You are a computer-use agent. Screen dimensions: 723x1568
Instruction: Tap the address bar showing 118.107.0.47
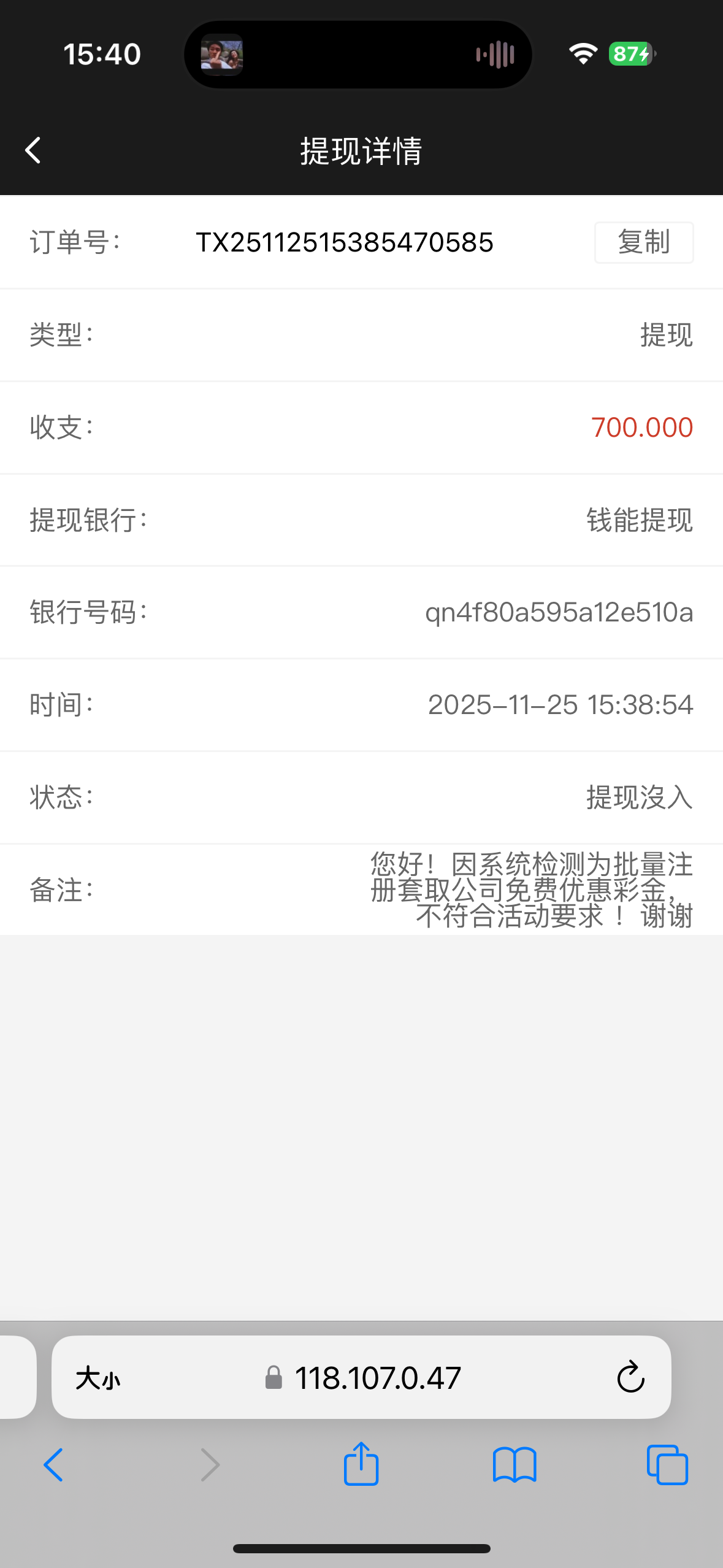point(377,1378)
